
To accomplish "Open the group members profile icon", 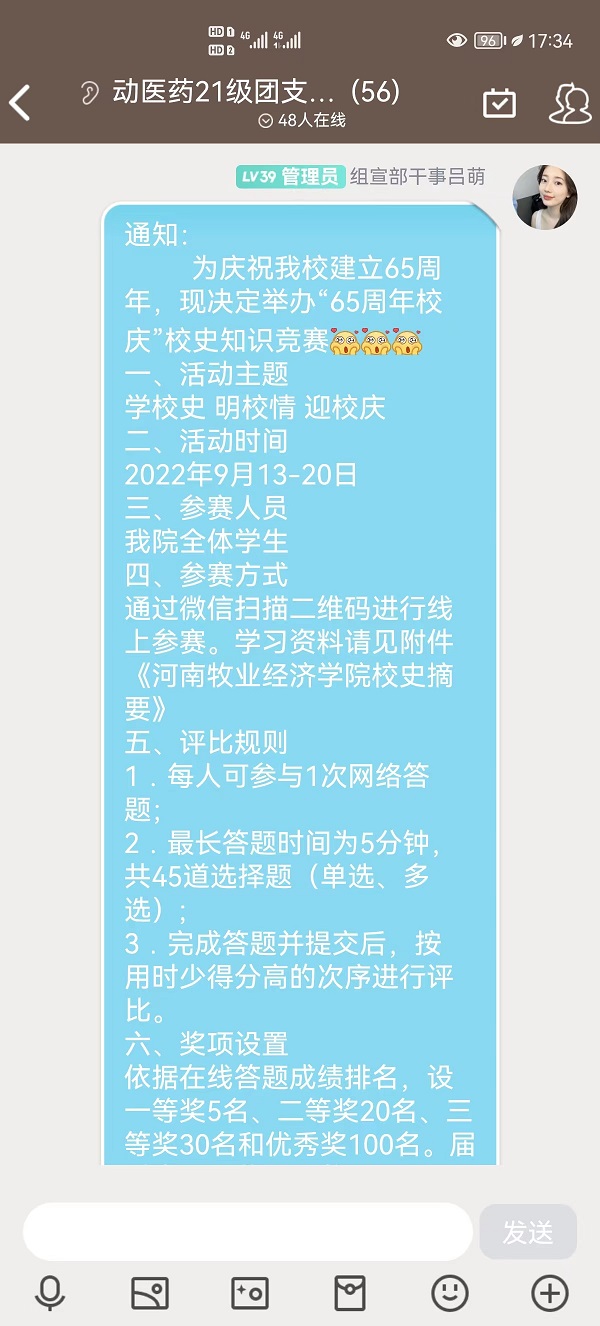I will click(x=570, y=102).
